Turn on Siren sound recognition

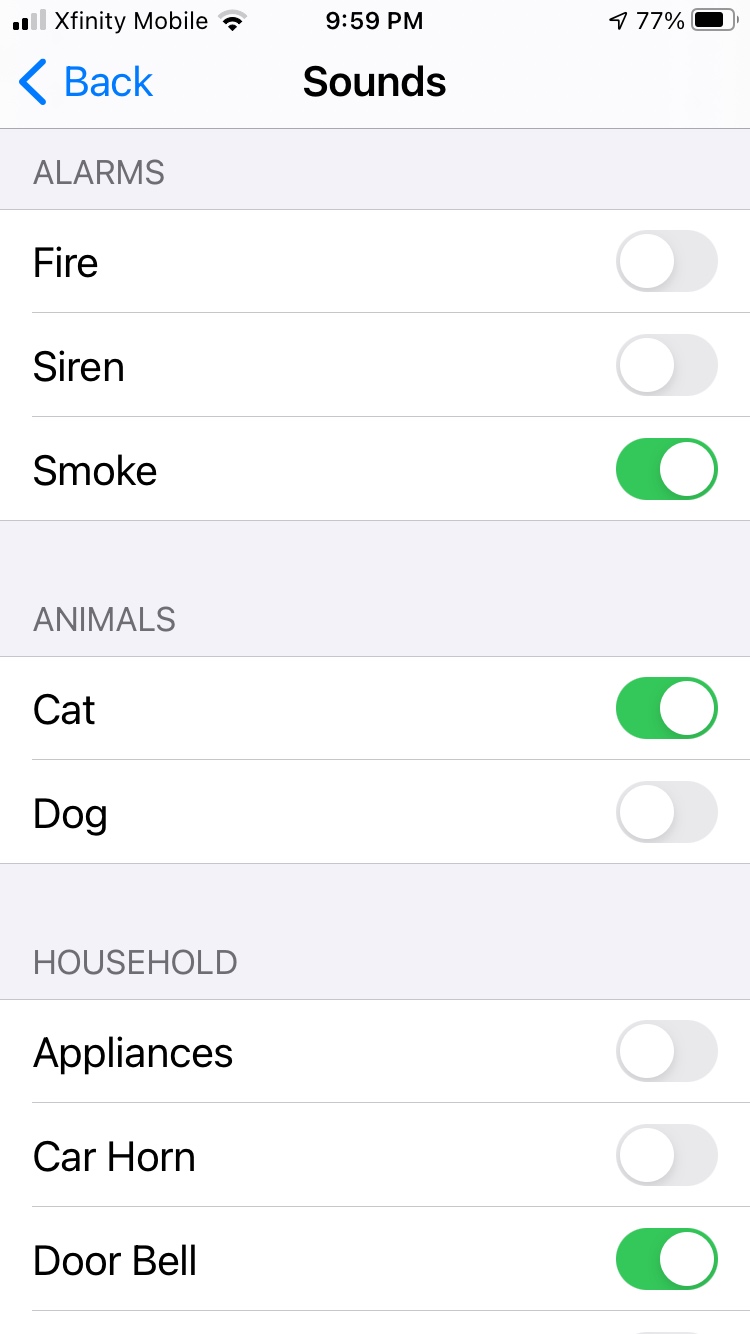(x=667, y=365)
